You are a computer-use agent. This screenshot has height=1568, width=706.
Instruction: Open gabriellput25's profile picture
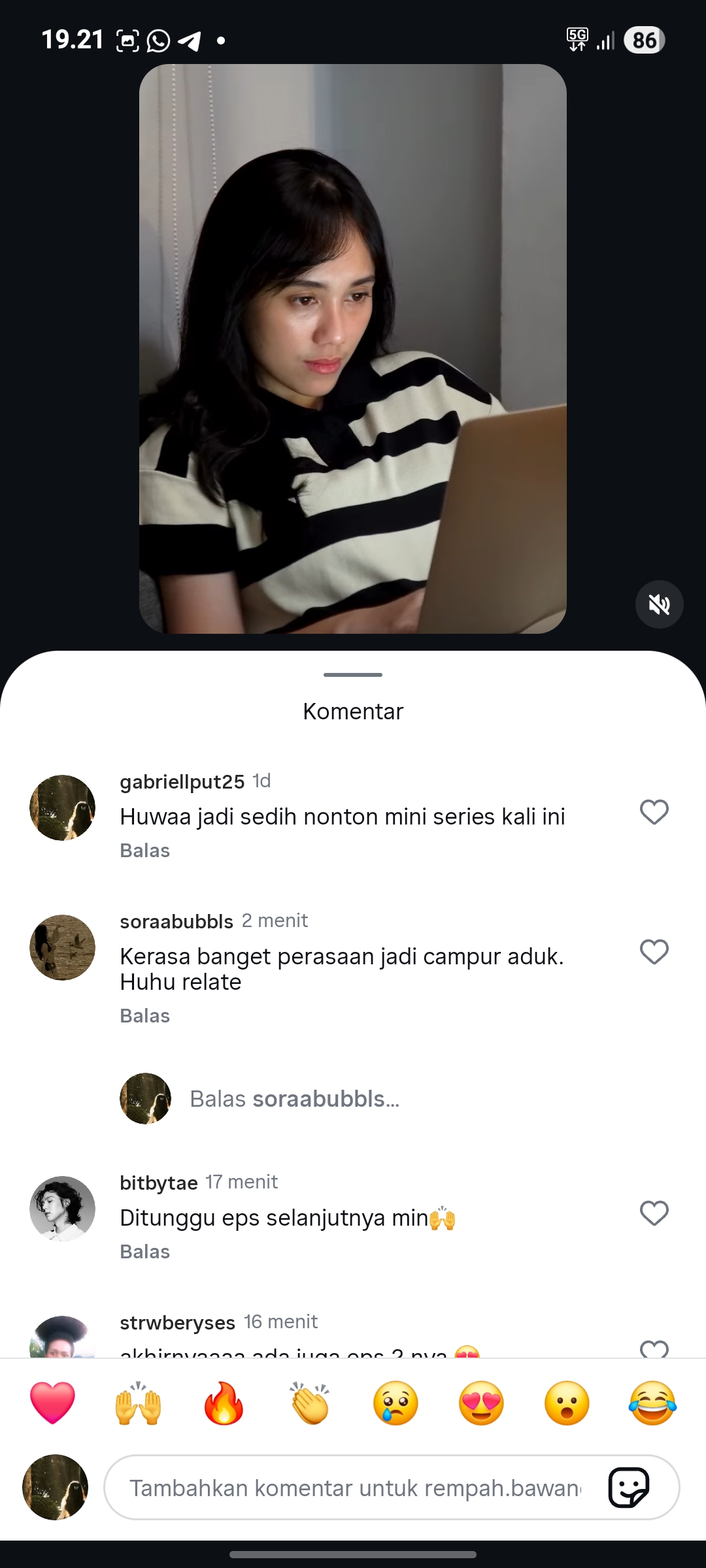coord(62,808)
